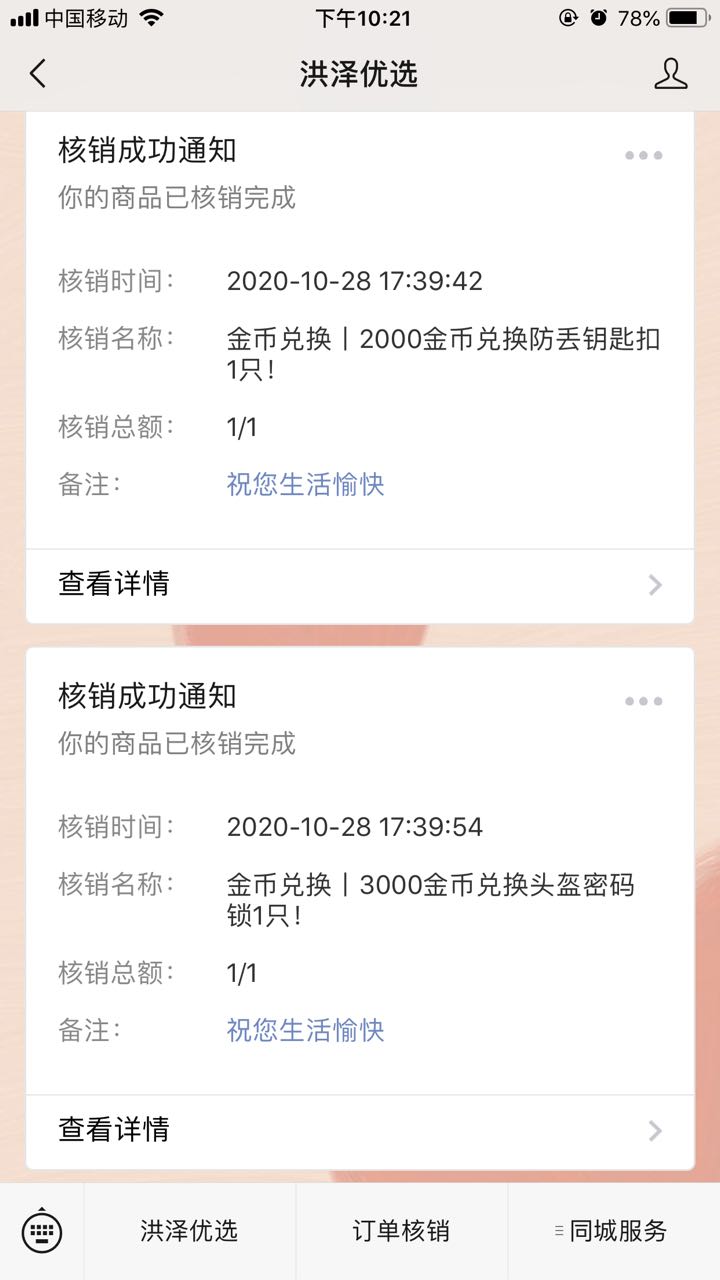Open the 洪泽优选 menu
Image resolution: width=720 pixels, height=1280 pixels.
[189, 1231]
